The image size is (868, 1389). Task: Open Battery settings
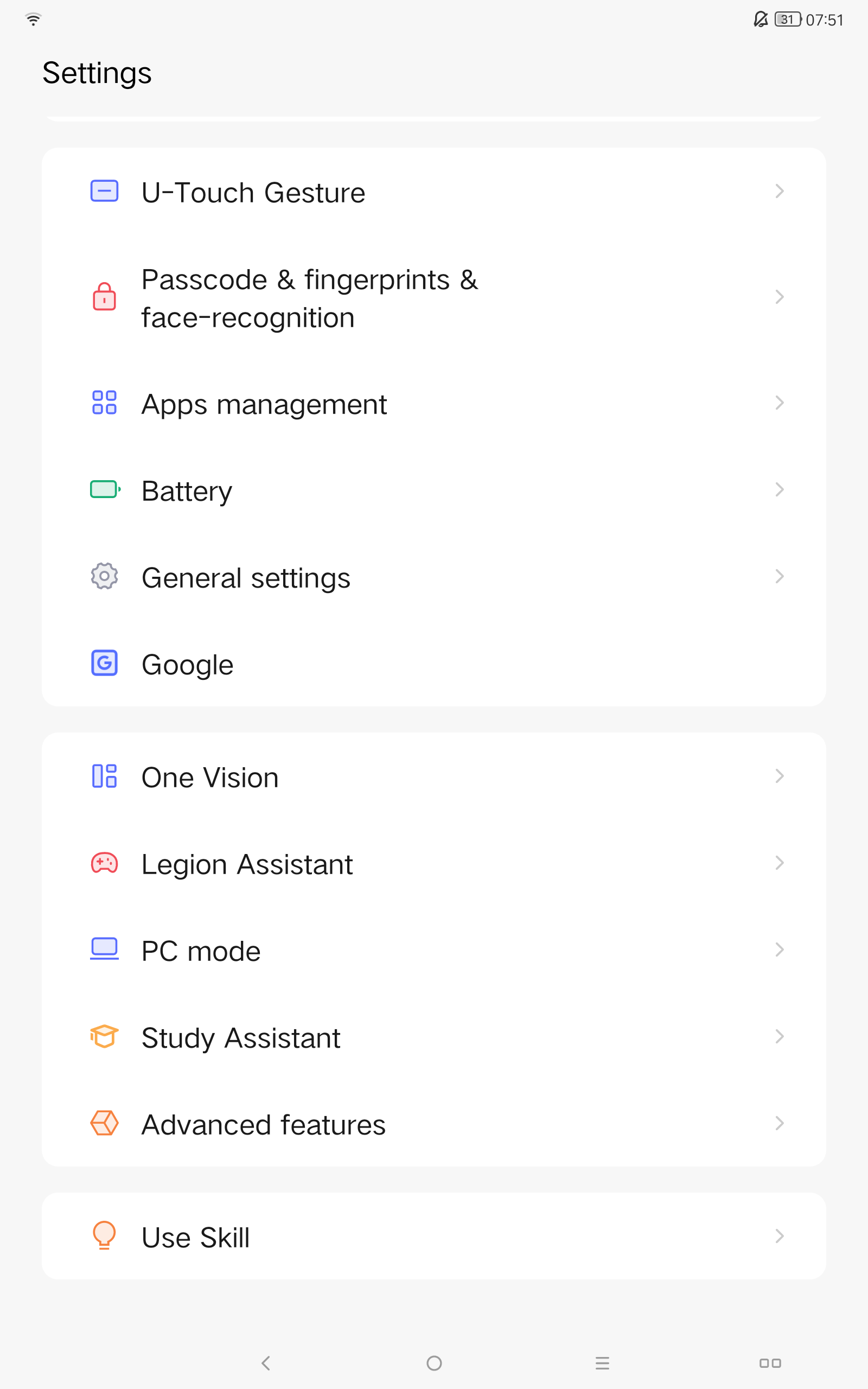tap(434, 490)
